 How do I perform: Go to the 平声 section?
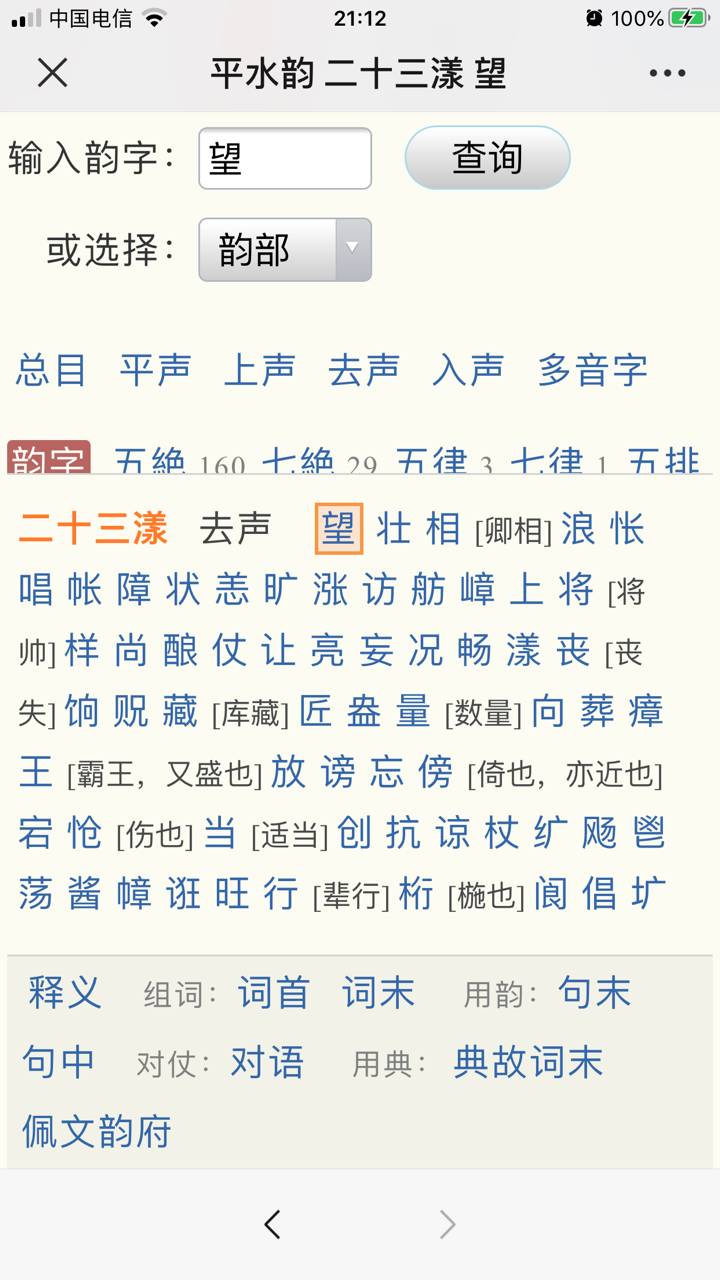pos(155,370)
